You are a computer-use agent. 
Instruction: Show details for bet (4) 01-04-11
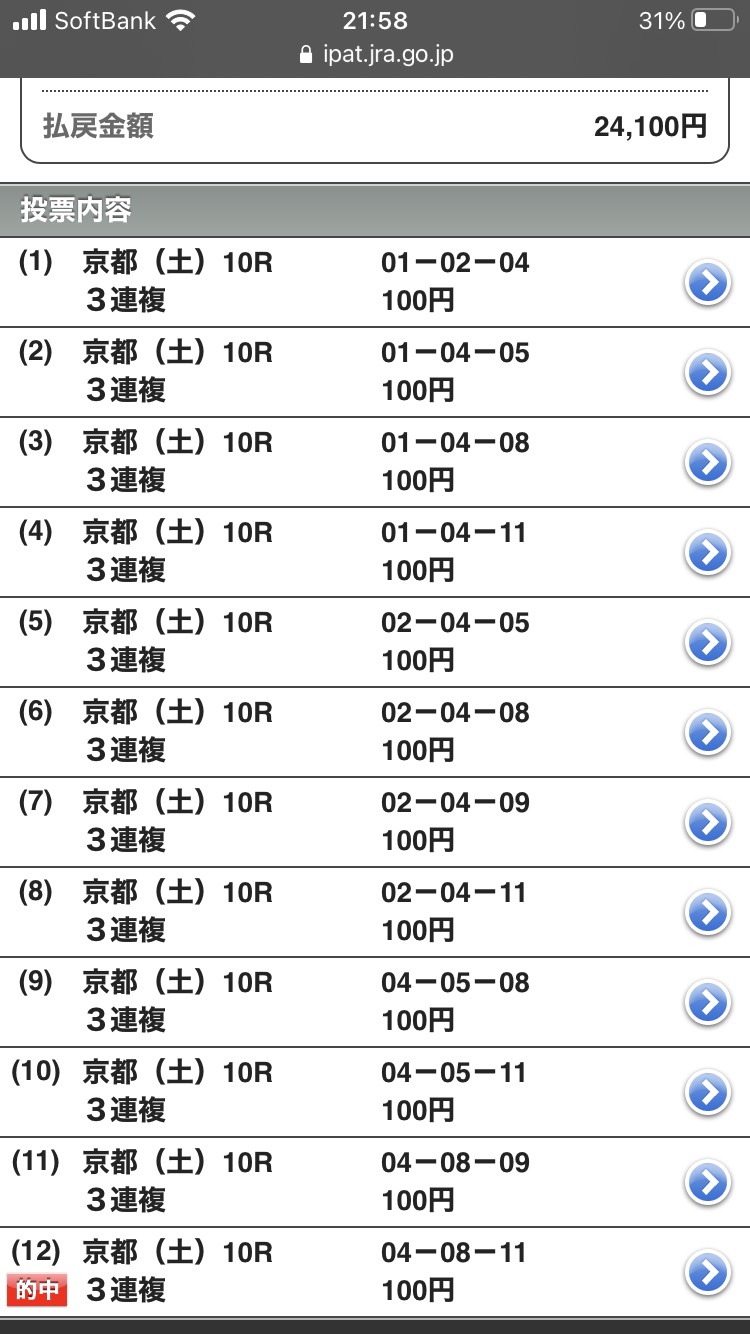coord(708,553)
